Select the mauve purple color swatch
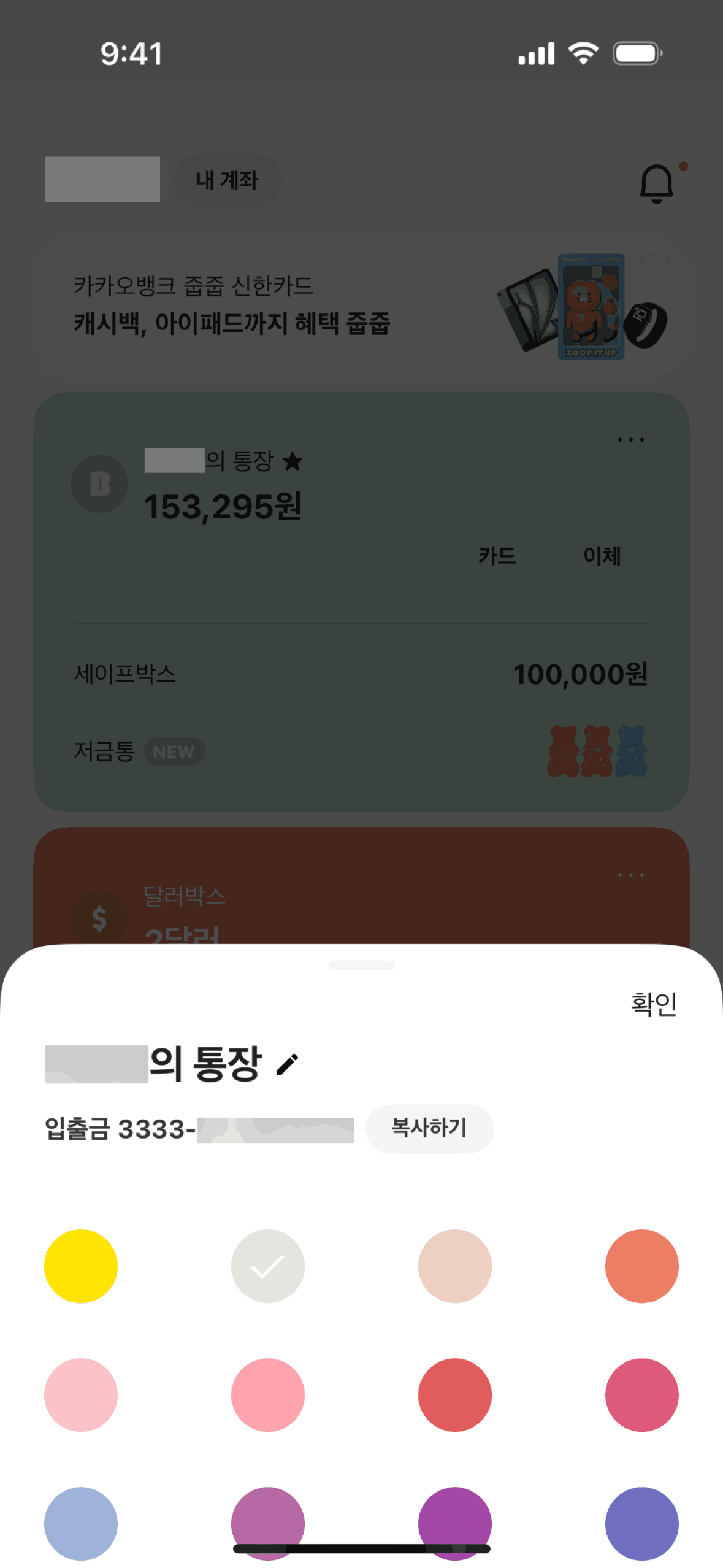The height and width of the screenshot is (1568, 723). click(x=268, y=1515)
